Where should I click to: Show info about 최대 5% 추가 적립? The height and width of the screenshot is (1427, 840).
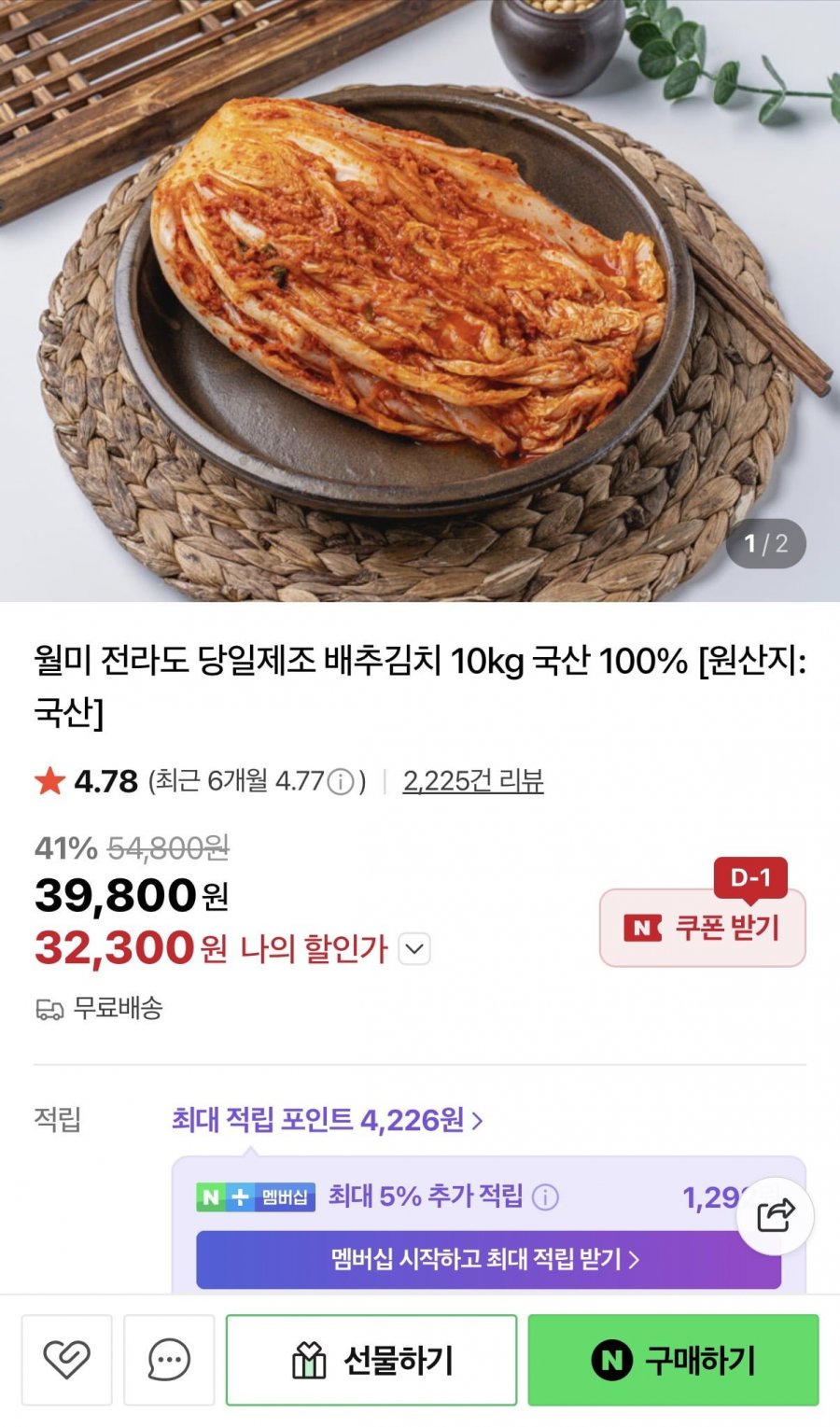click(545, 1196)
